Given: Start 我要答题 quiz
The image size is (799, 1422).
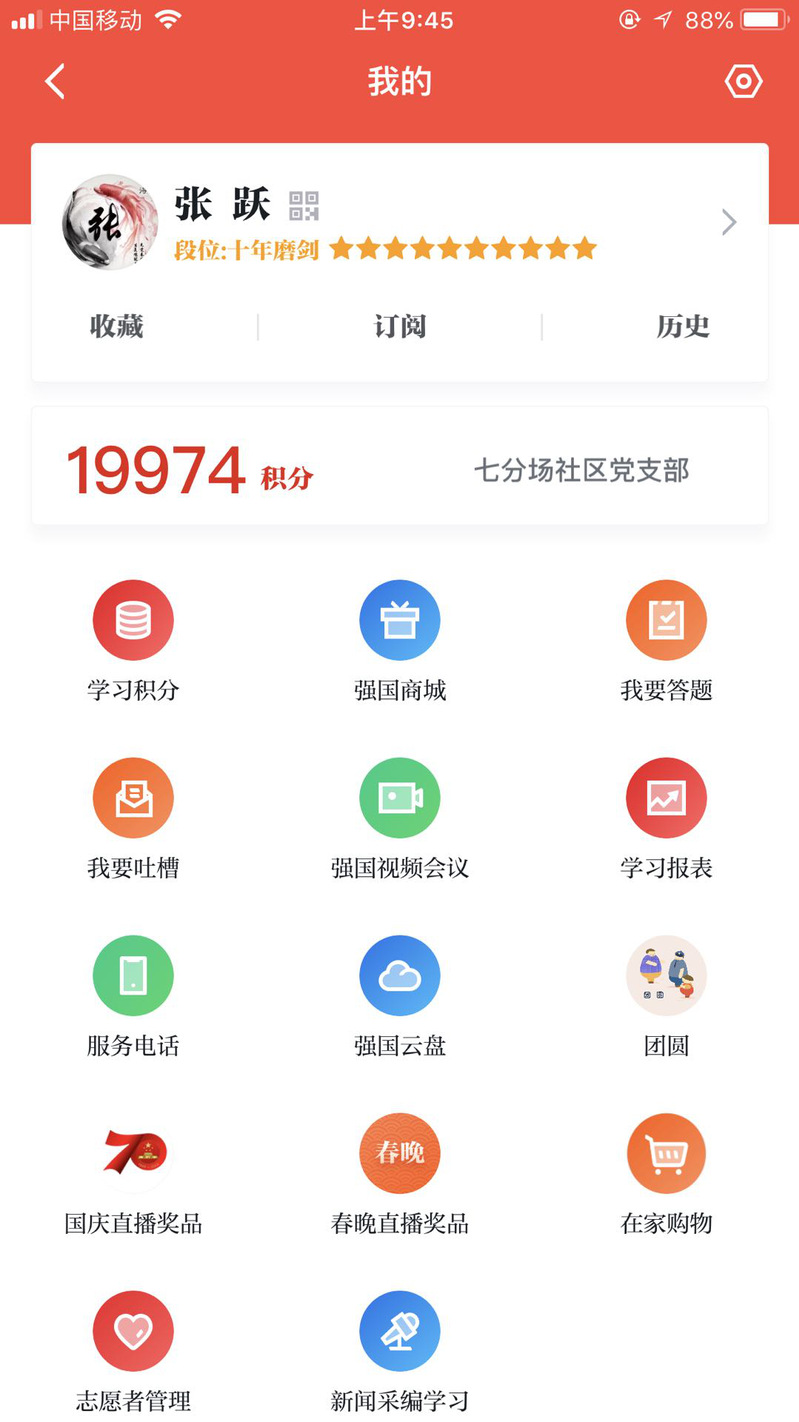Looking at the screenshot, I should 666,621.
